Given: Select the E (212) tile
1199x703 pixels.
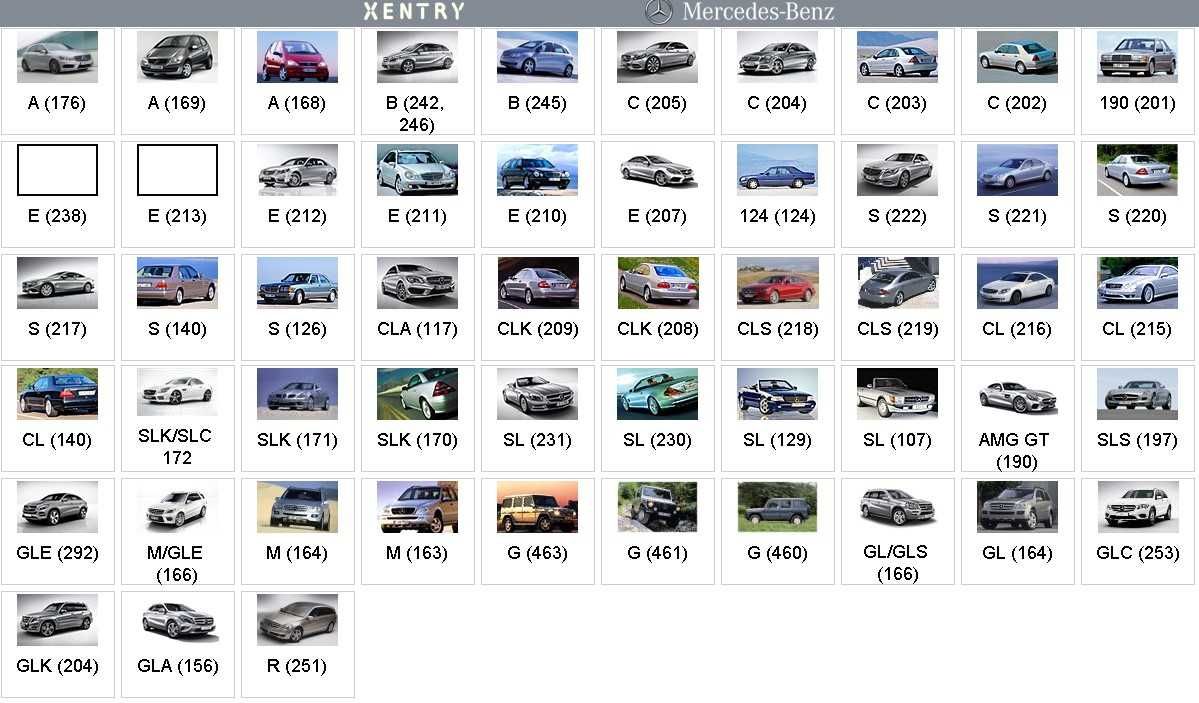Looking at the screenshot, I should coord(297,193).
